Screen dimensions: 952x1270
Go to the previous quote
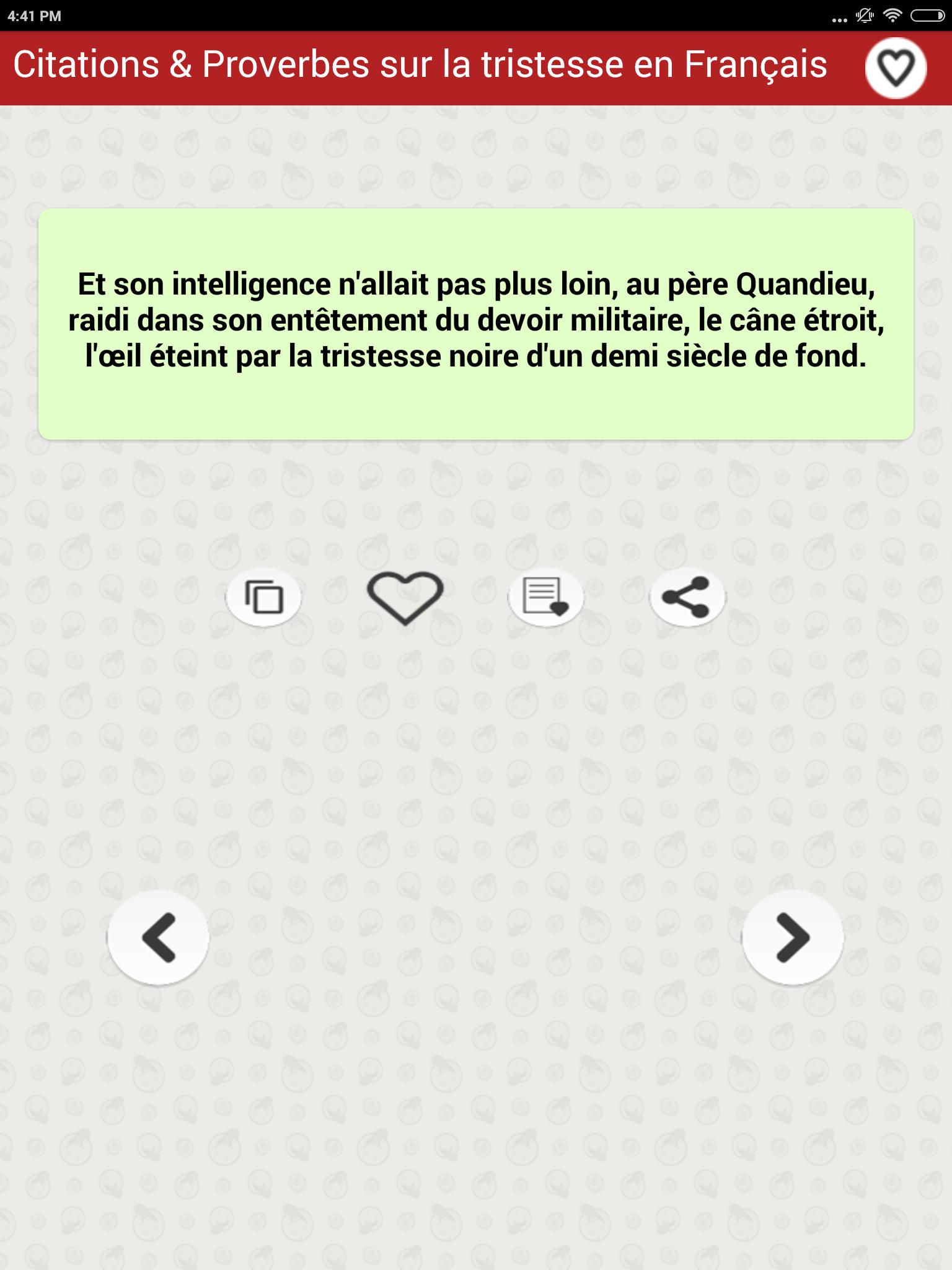[158, 937]
